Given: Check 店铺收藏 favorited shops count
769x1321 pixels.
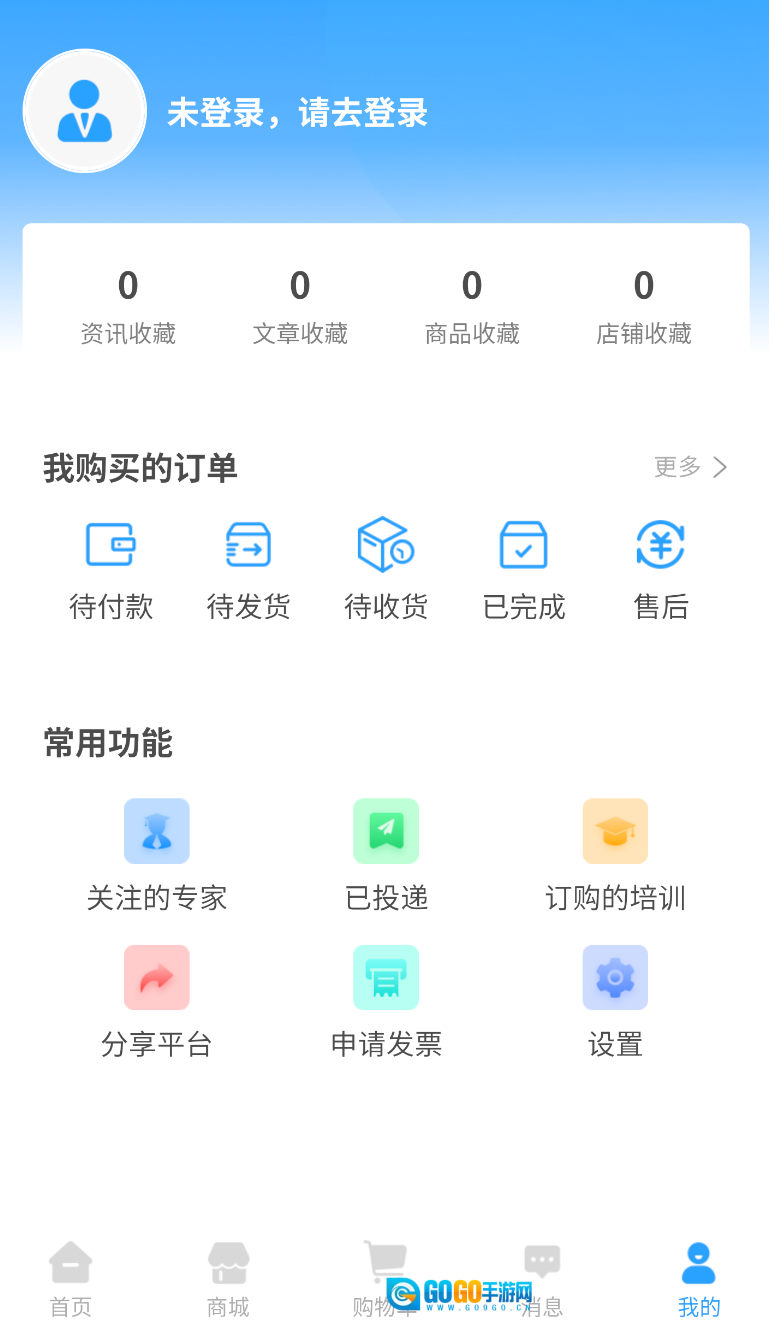Looking at the screenshot, I should (x=643, y=305).
